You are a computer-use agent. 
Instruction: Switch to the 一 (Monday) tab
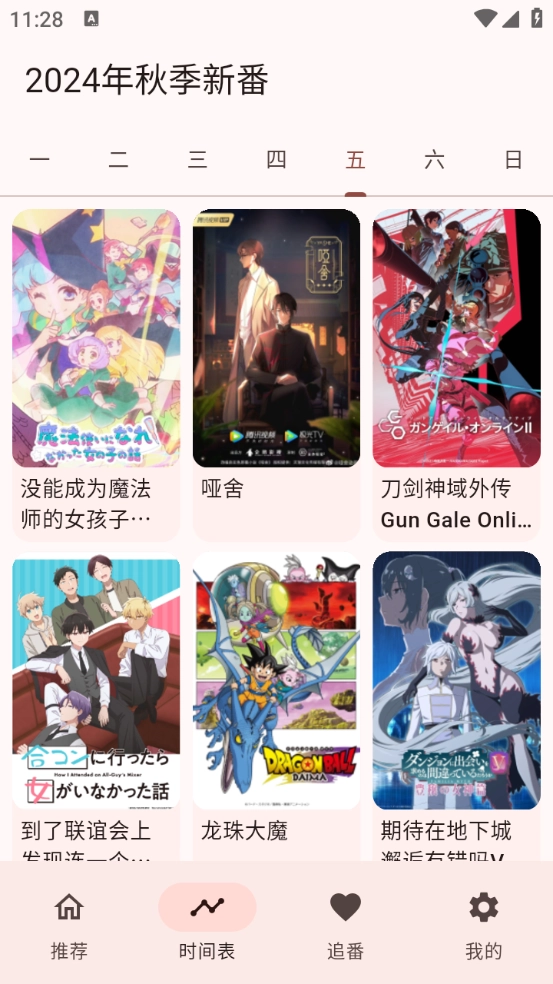click(40, 160)
